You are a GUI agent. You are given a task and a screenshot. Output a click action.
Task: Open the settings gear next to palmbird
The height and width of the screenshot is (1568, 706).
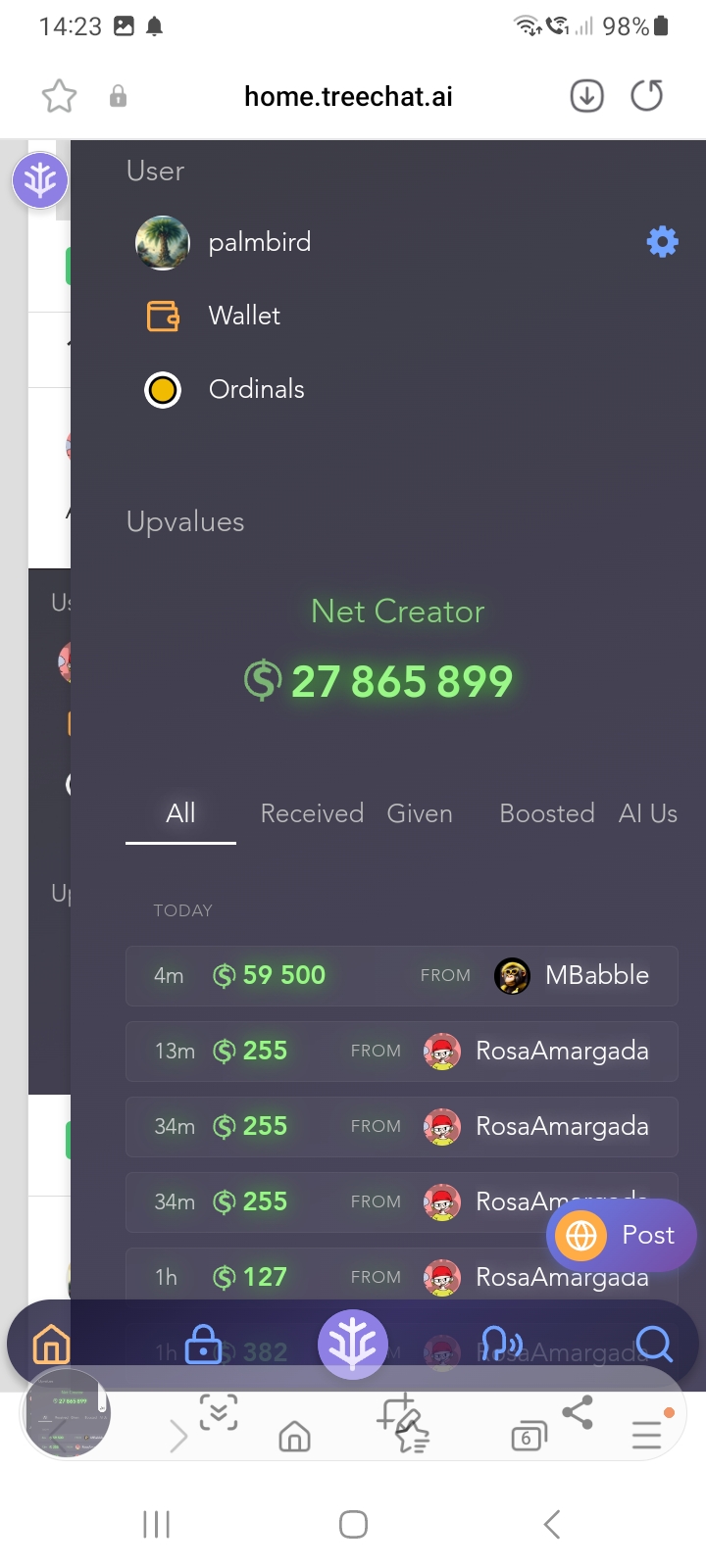coord(662,241)
